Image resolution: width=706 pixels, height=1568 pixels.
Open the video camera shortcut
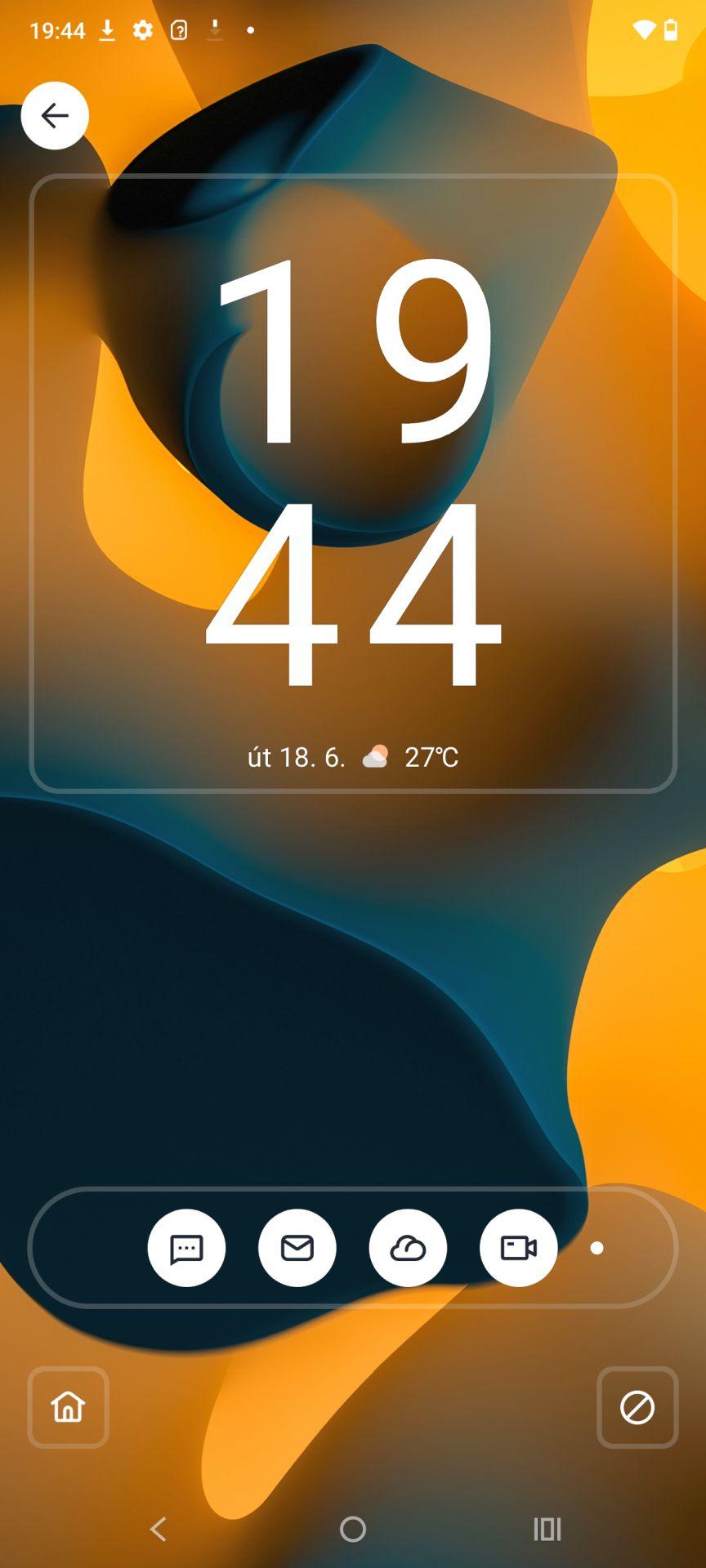tap(519, 1248)
